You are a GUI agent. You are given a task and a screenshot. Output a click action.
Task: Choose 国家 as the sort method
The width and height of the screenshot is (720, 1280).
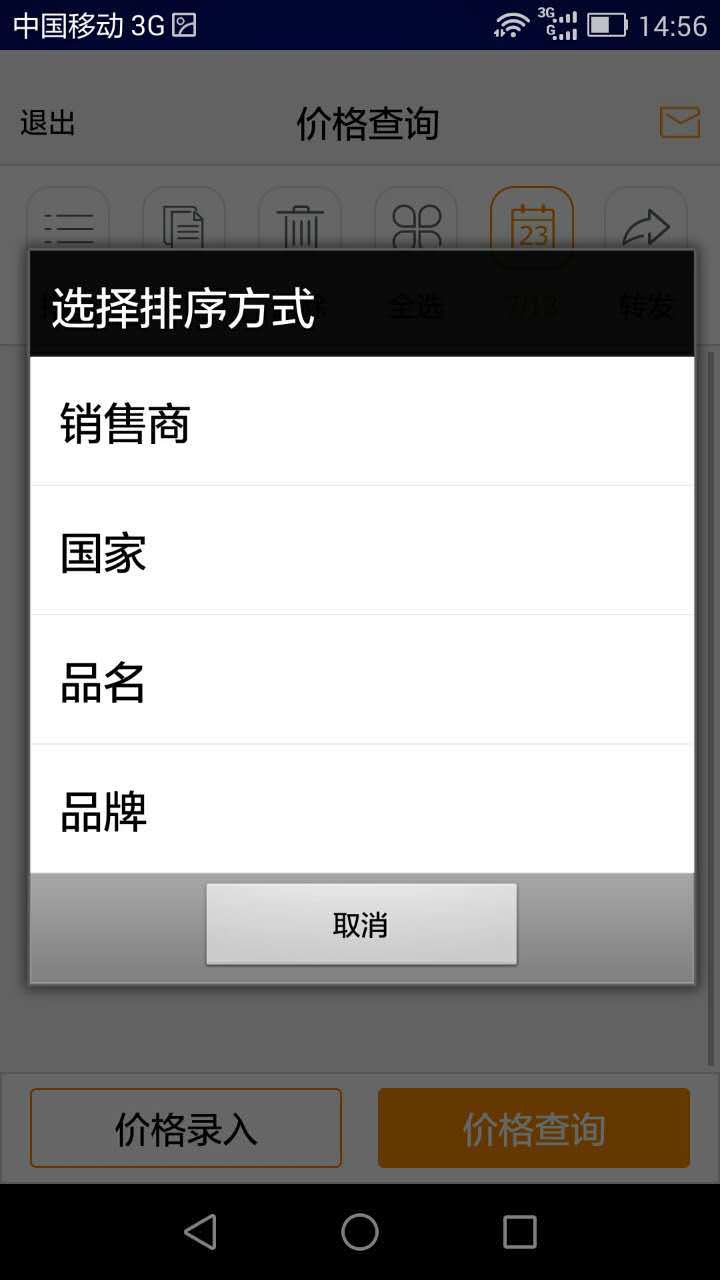coord(362,550)
